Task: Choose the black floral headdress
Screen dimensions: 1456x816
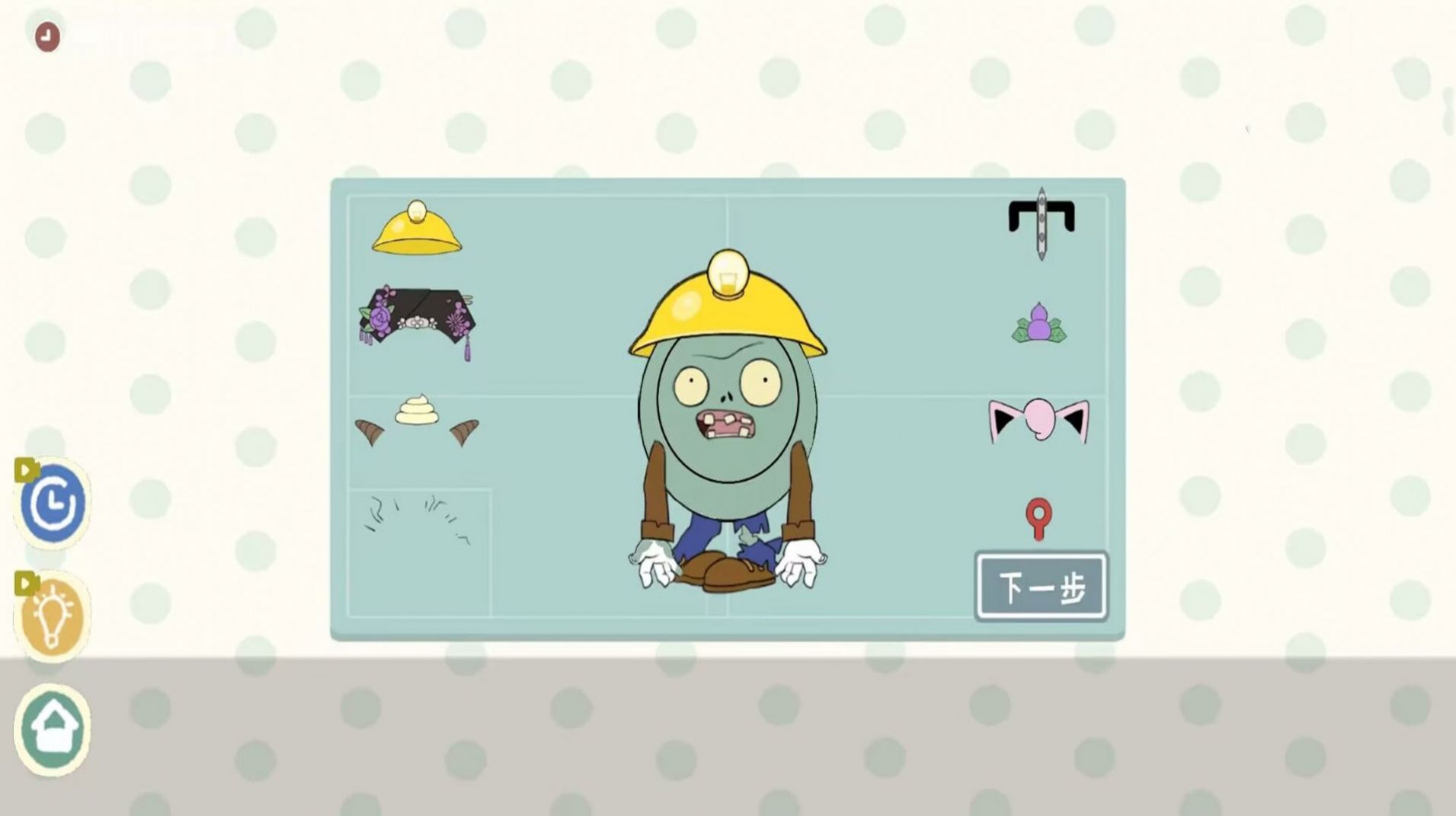Action: click(418, 319)
